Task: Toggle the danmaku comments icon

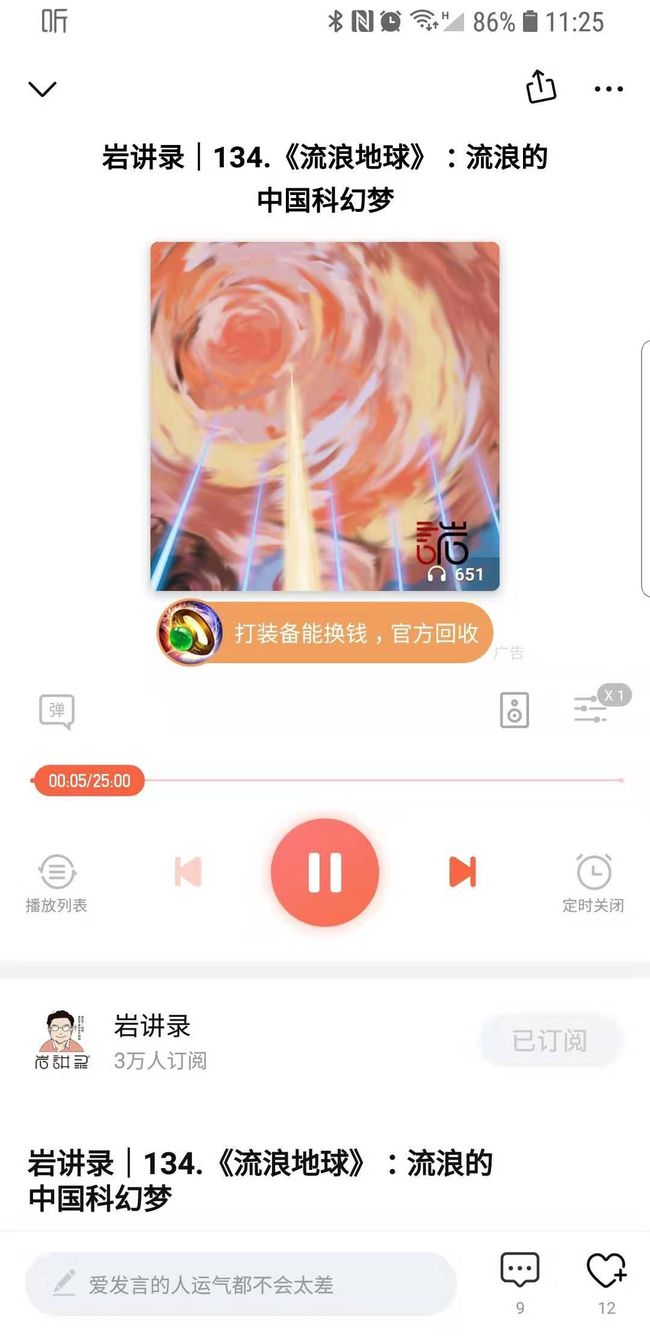Action: tap(57, 711)
